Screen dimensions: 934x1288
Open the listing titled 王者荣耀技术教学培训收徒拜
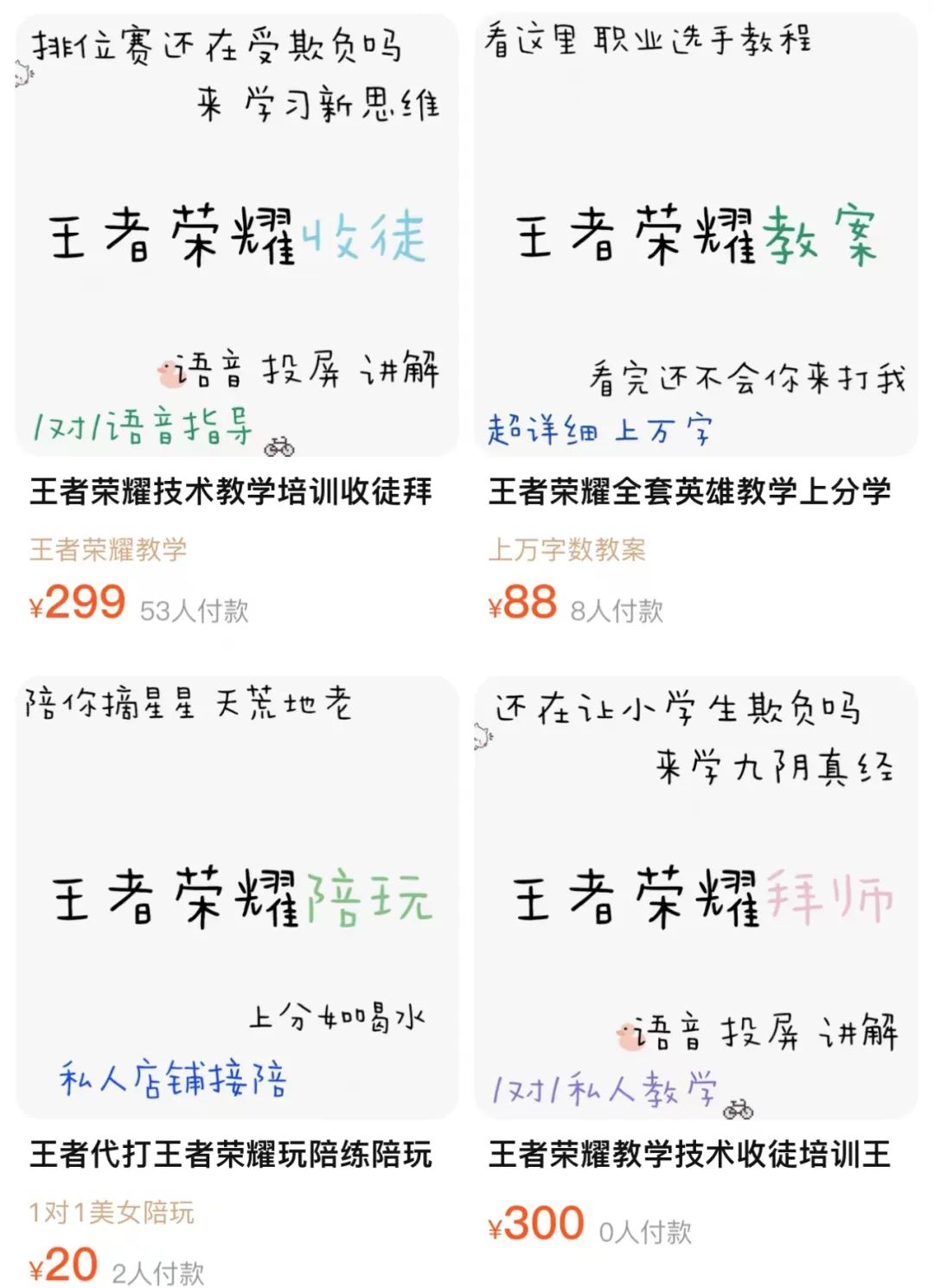tap(233, 490)
